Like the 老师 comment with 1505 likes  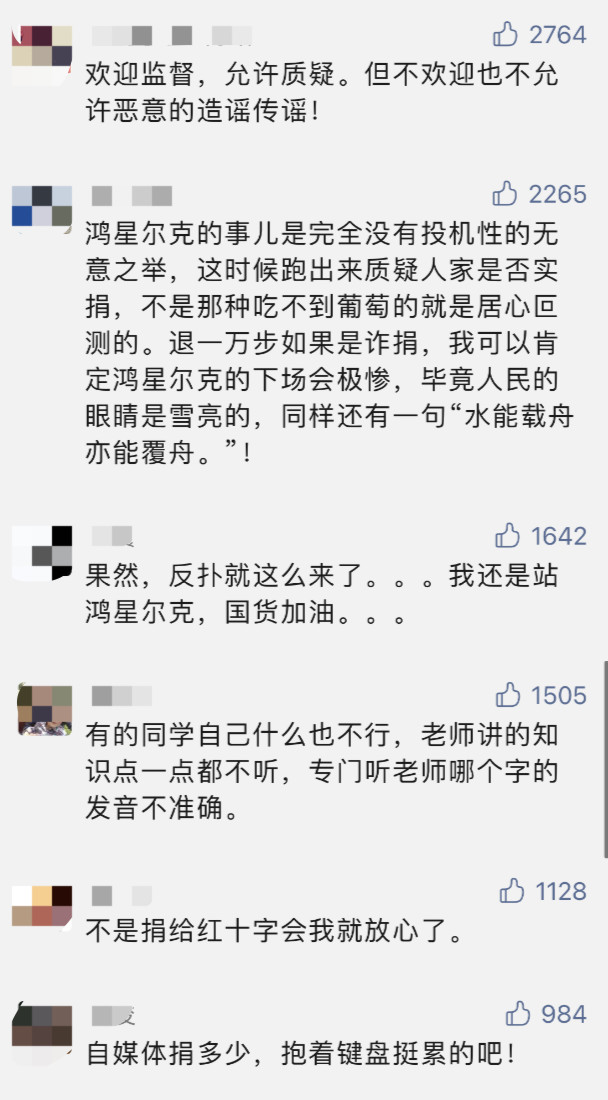coord(508,694)
